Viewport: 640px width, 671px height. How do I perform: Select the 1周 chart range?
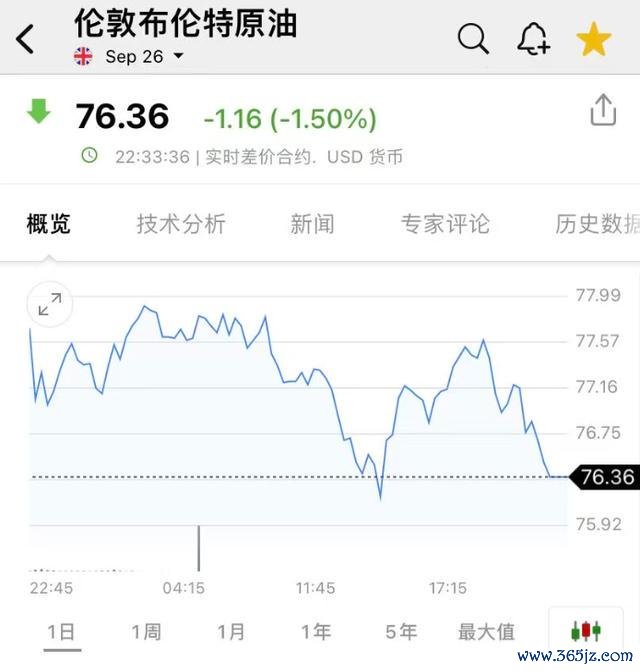[x=146, y=632]
